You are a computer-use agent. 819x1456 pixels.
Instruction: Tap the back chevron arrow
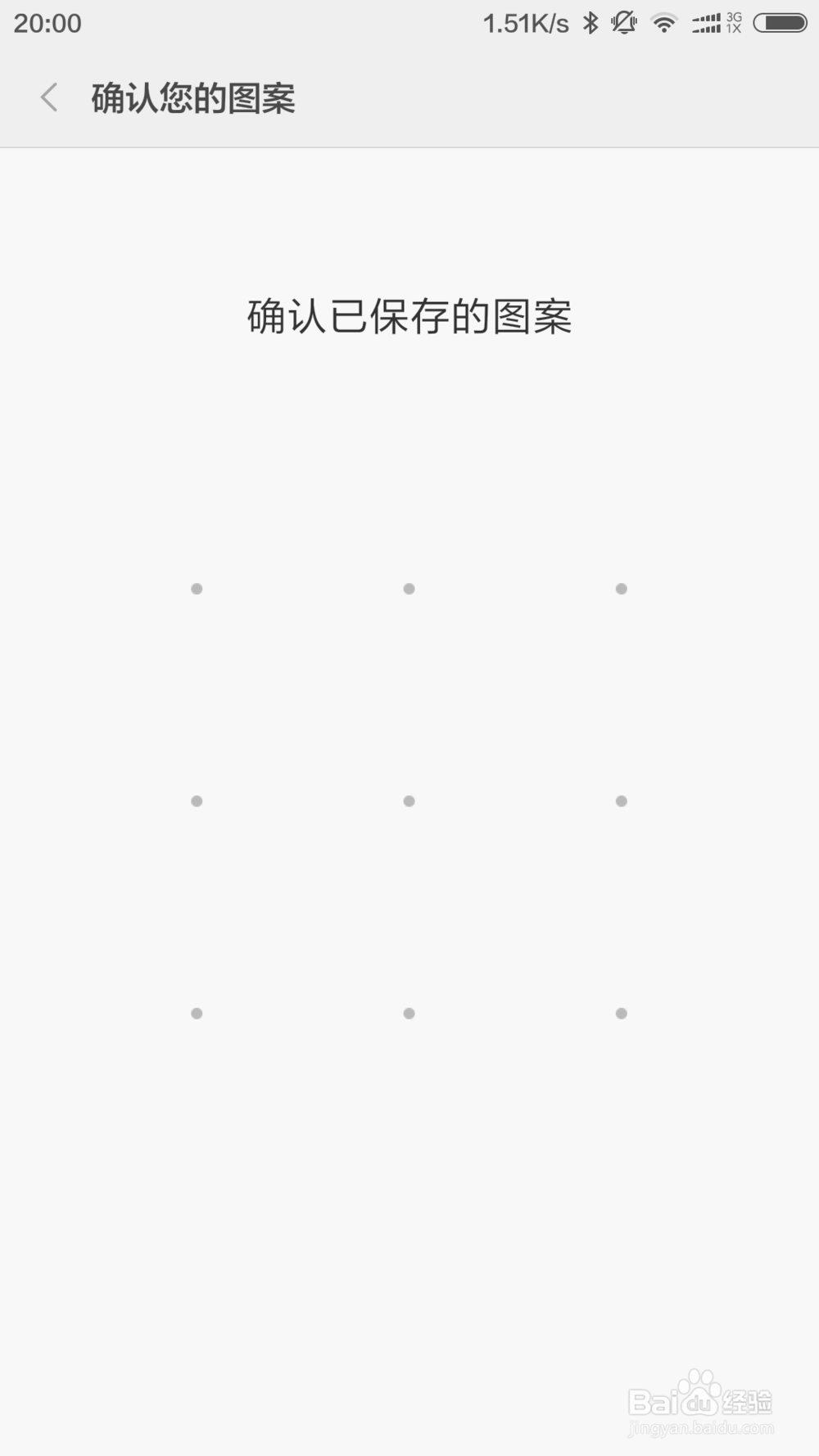click(x=49, y=97)
